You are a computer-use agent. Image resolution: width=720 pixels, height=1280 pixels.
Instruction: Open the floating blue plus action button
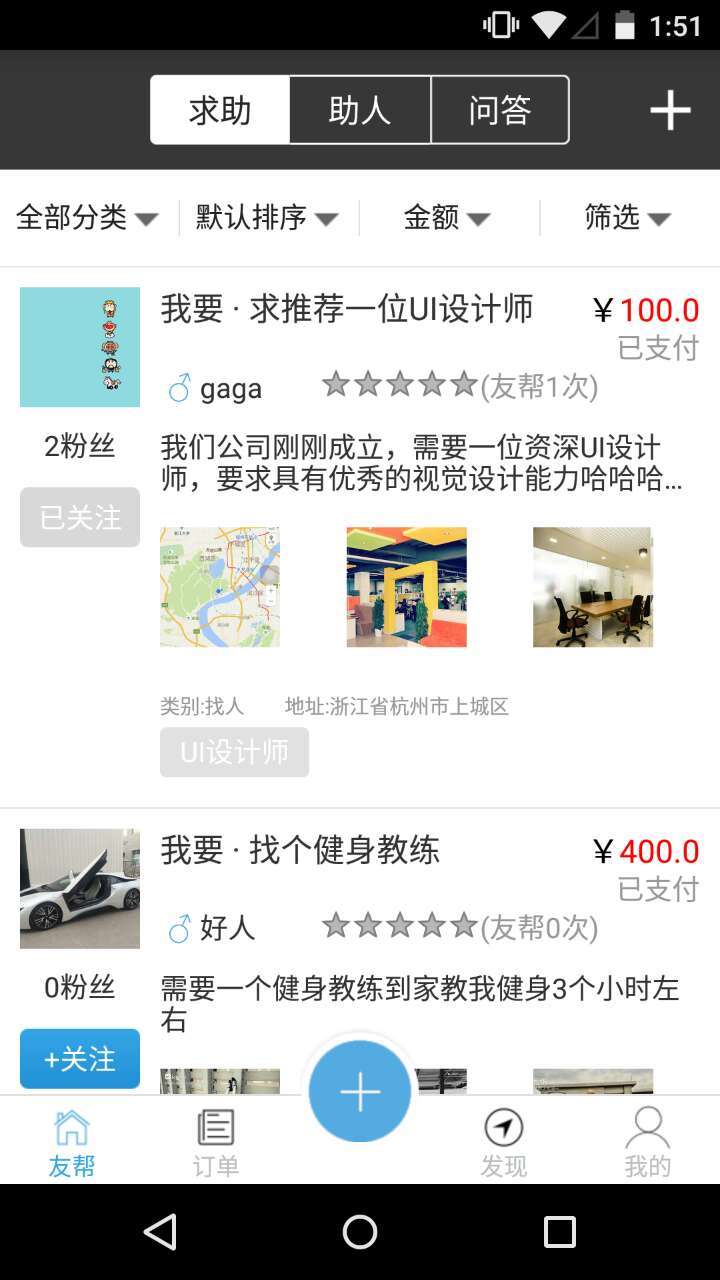point(359,1090)
